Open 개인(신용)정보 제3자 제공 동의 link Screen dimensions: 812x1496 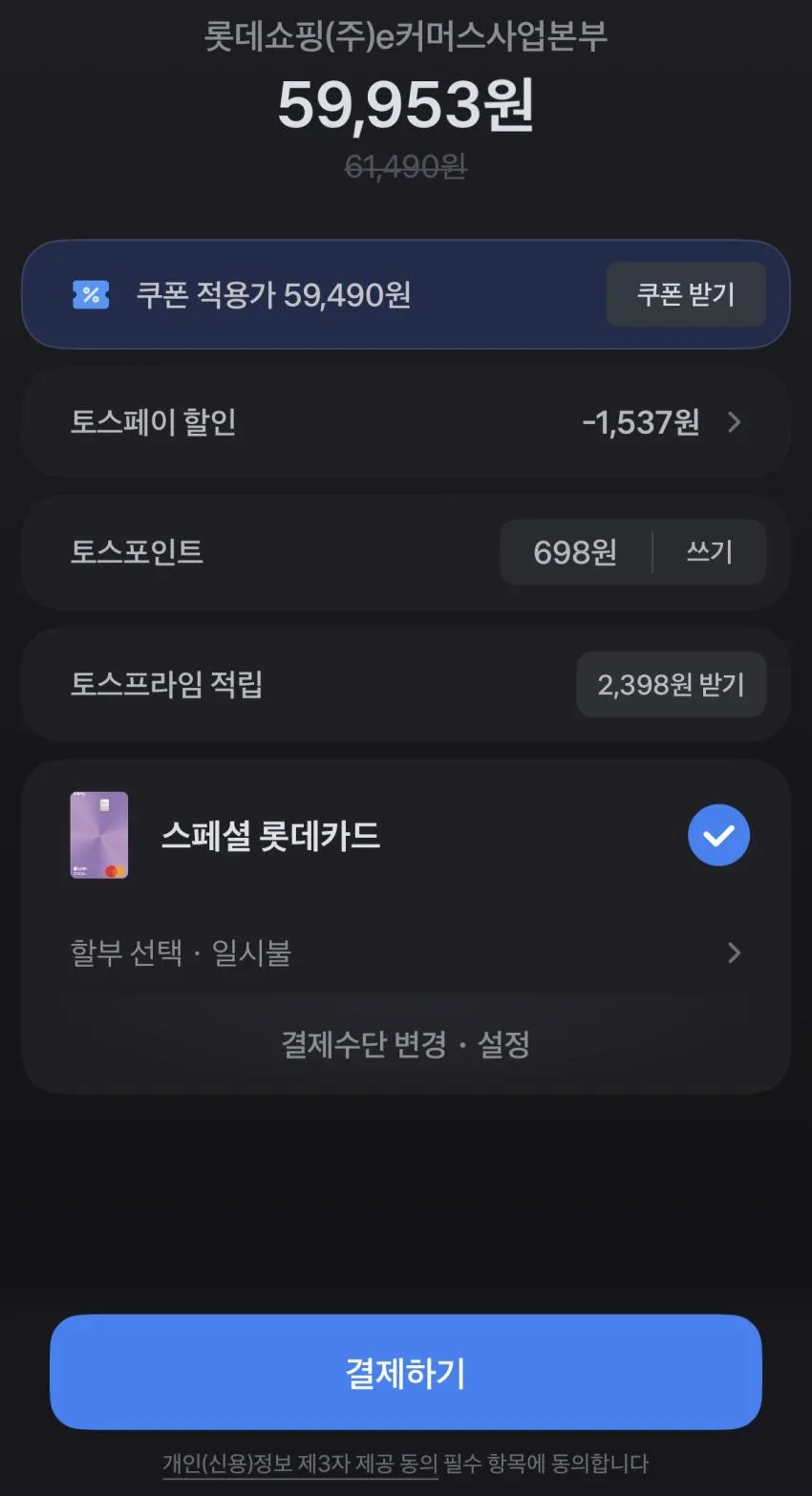pos(300,1464)
